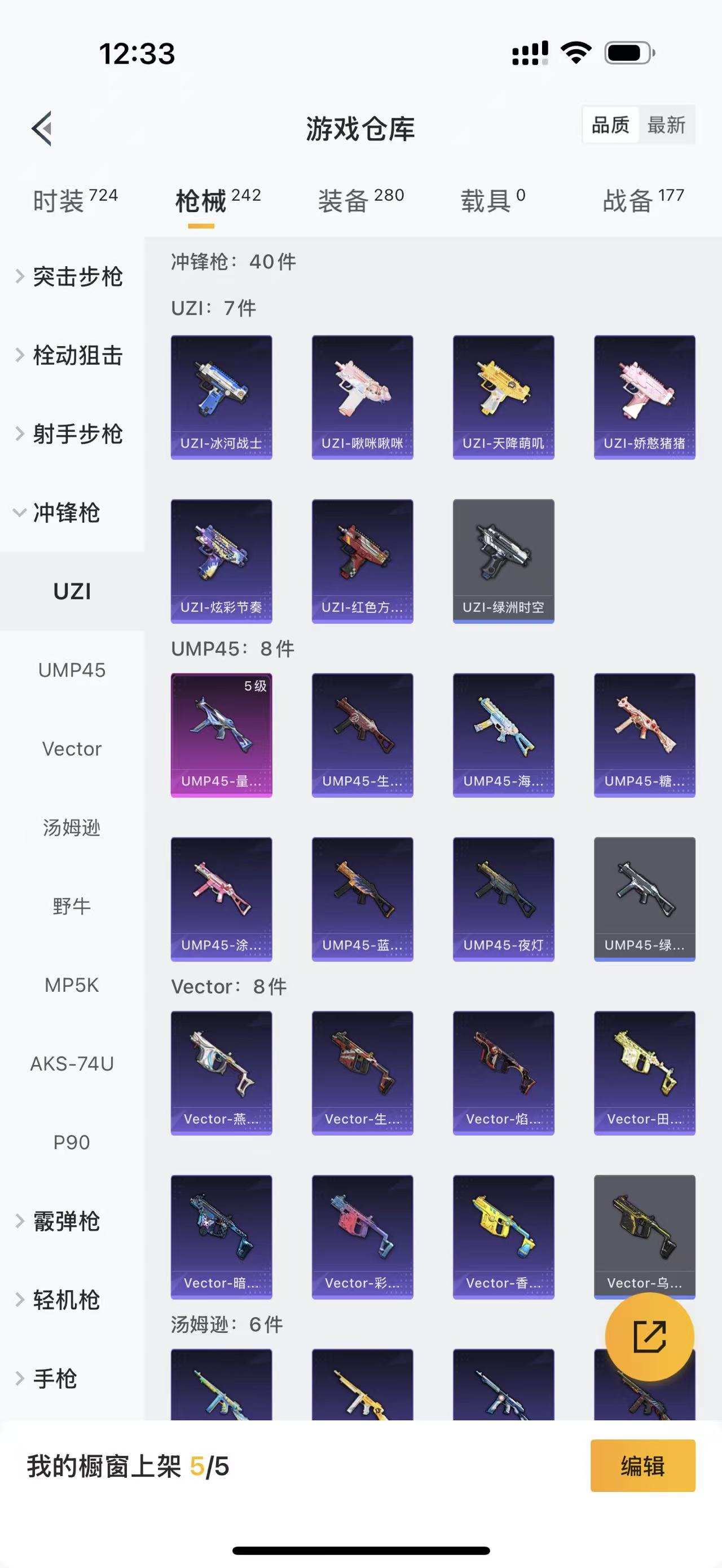Expand the 突击步枪 category
Screen dimensions: 722x1568
70,276
